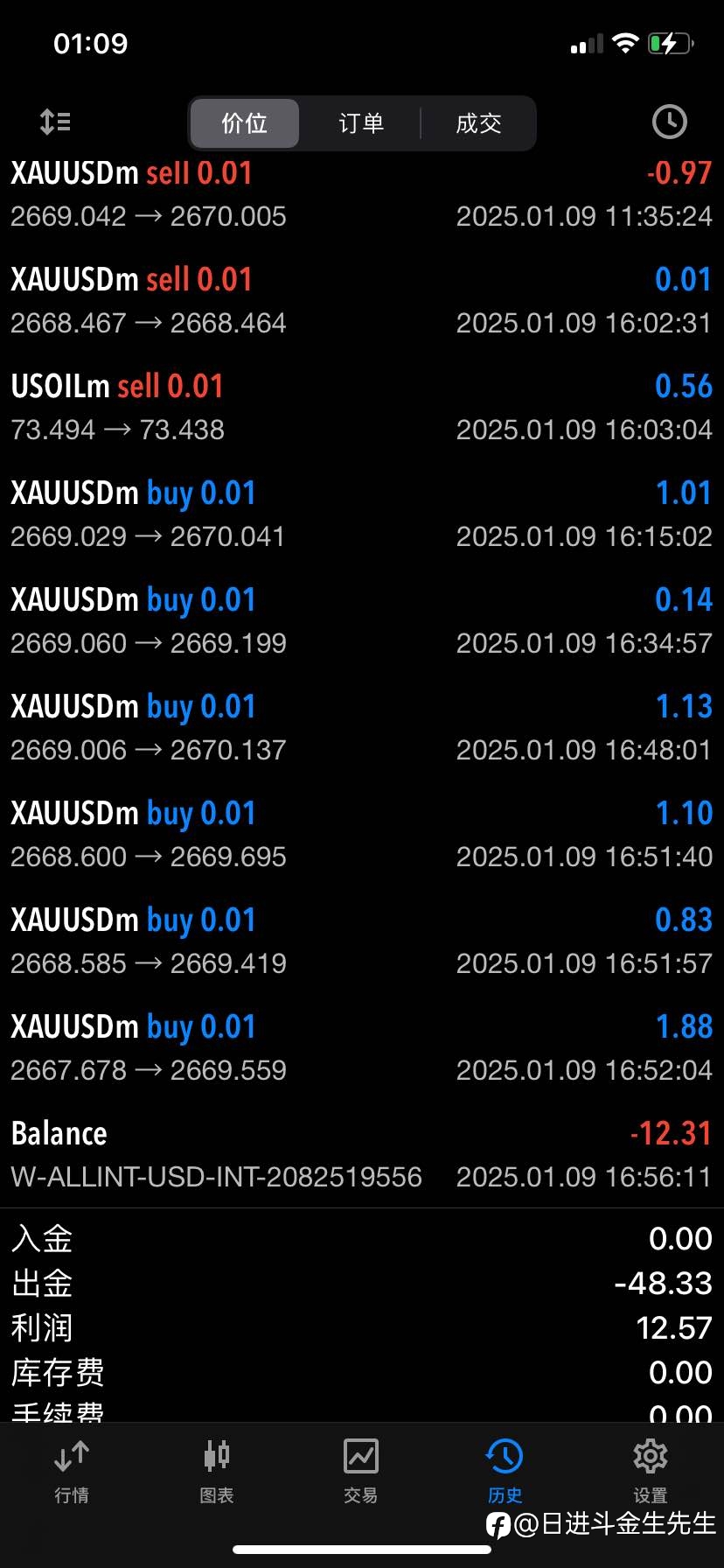Open the 设置 tab
724x1568 pixels.
tap(651, 1472)
